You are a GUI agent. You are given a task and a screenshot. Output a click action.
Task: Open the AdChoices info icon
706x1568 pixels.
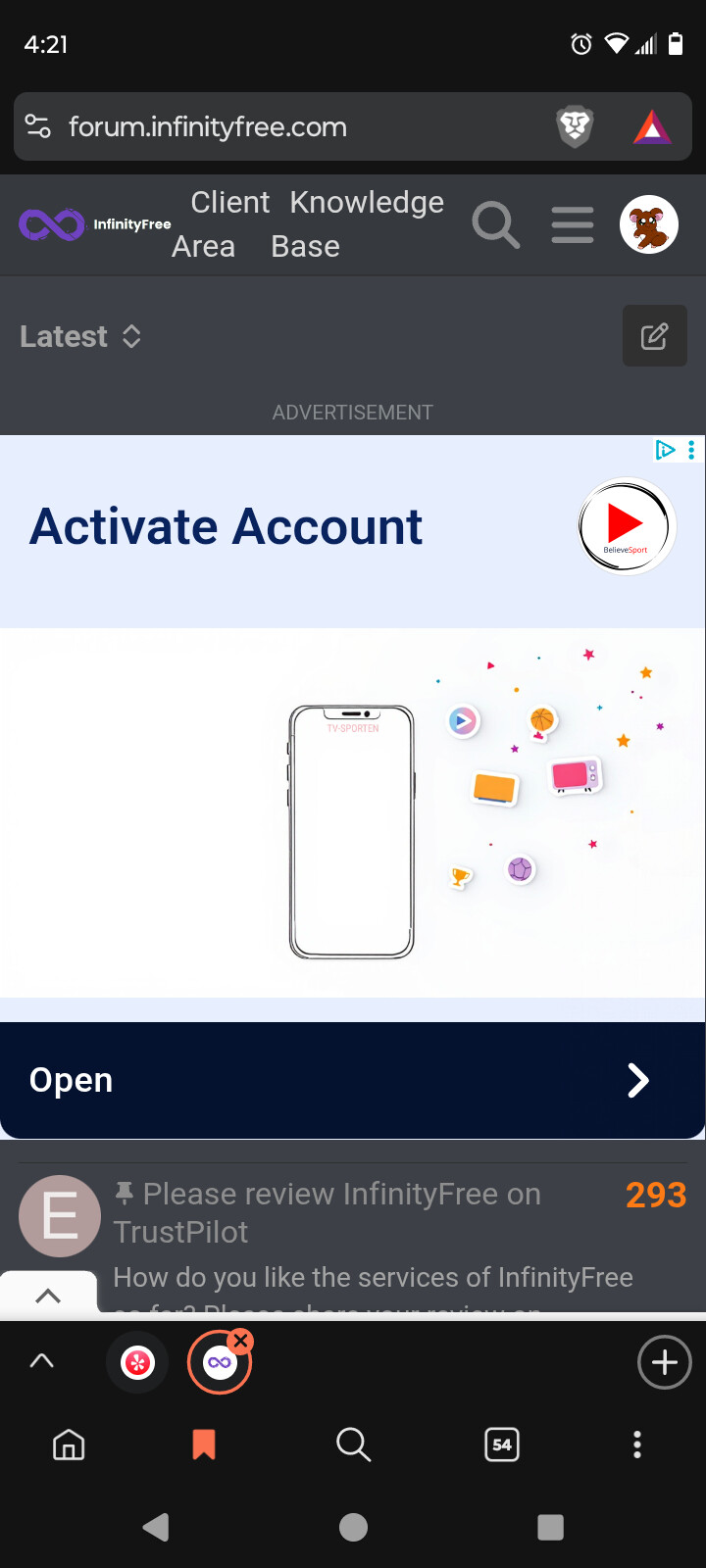666,450
